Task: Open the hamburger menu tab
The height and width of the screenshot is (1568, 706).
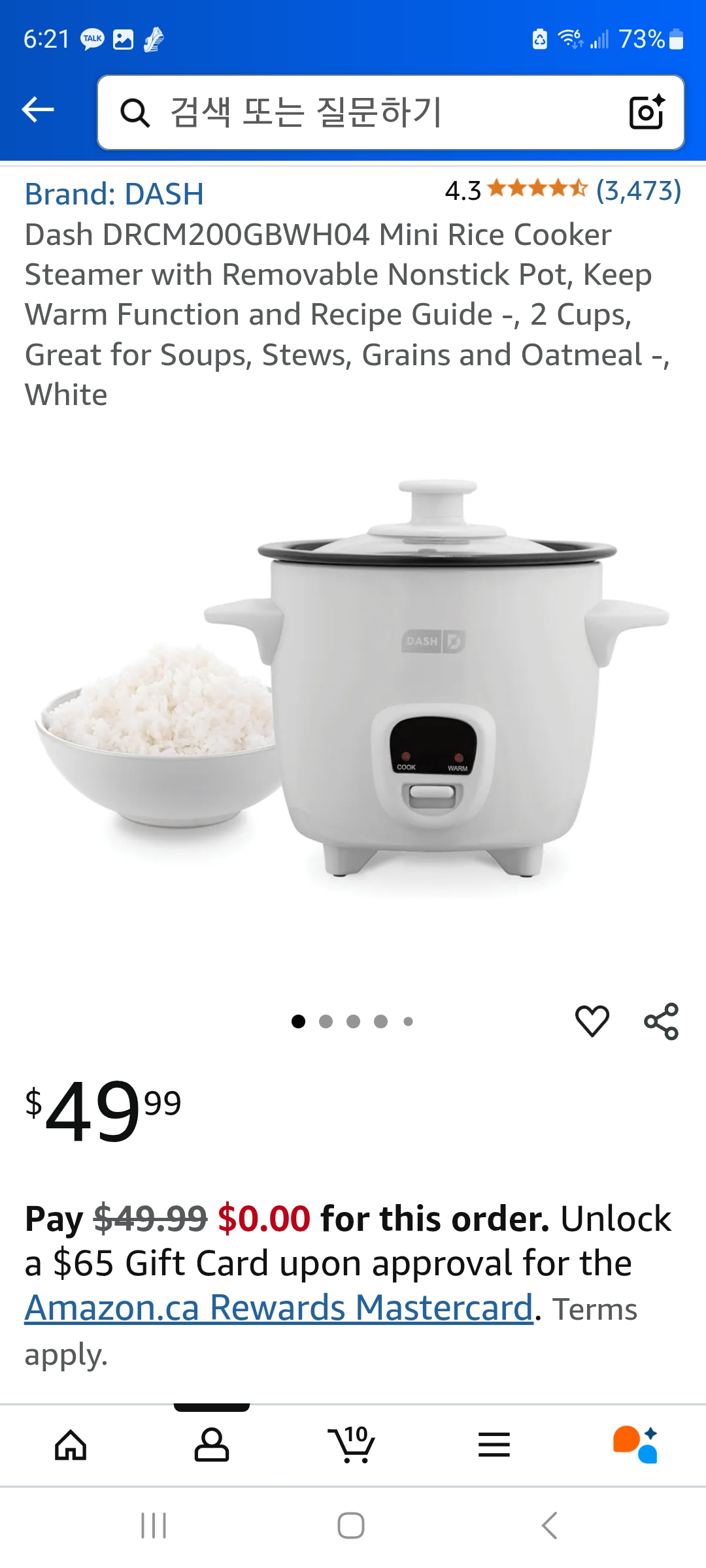Action: [x=494, y=1445]
